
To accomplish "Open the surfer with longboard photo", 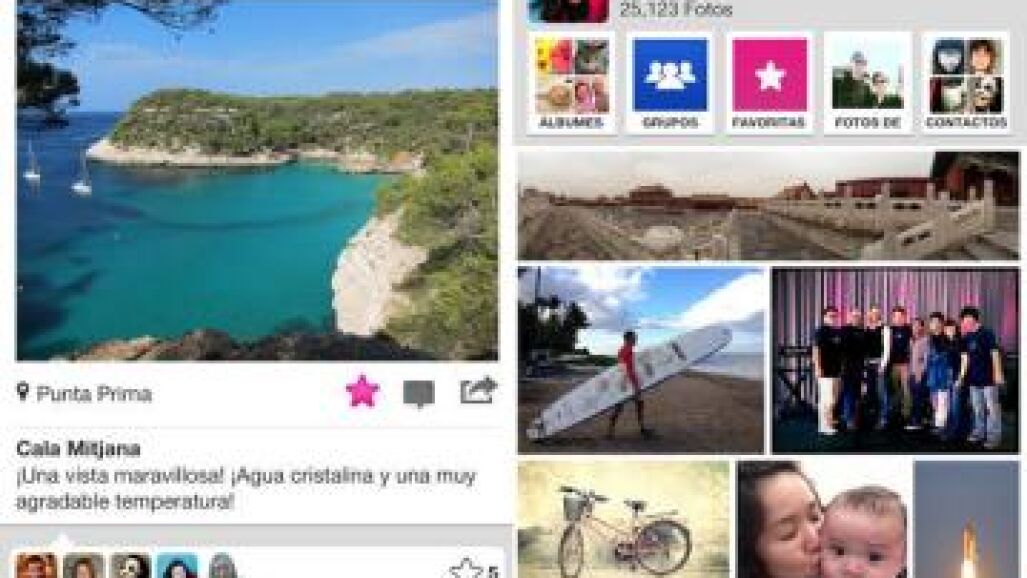I will click(x=641, y=359).
